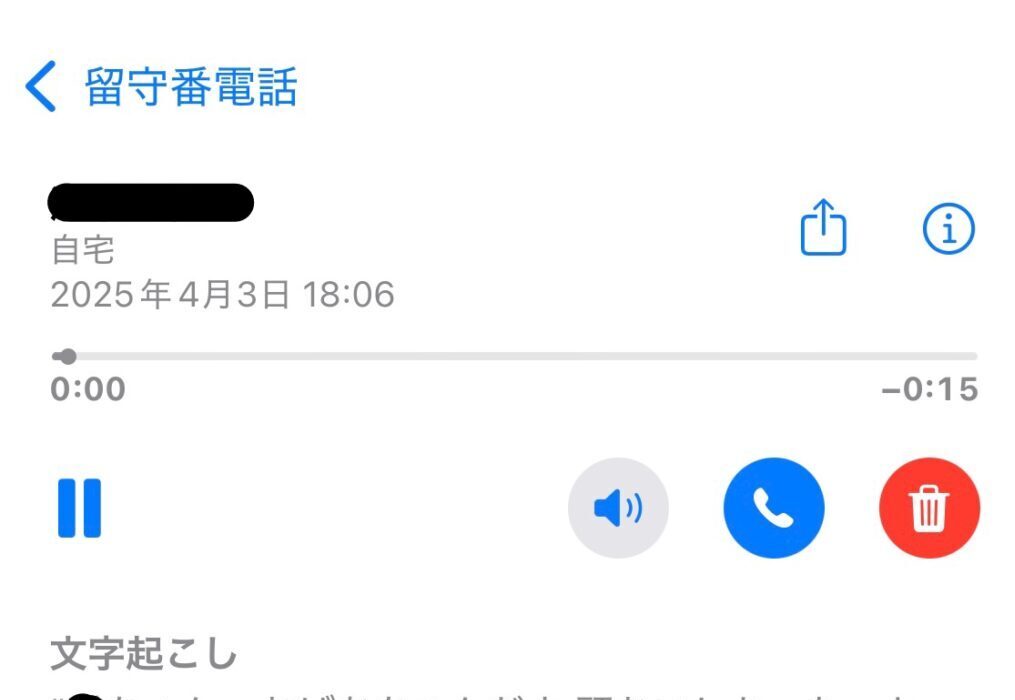Go back to 留守番電話 list
Screen dimensions: 1015x700
pyautogui.click(x=160, y=88)
